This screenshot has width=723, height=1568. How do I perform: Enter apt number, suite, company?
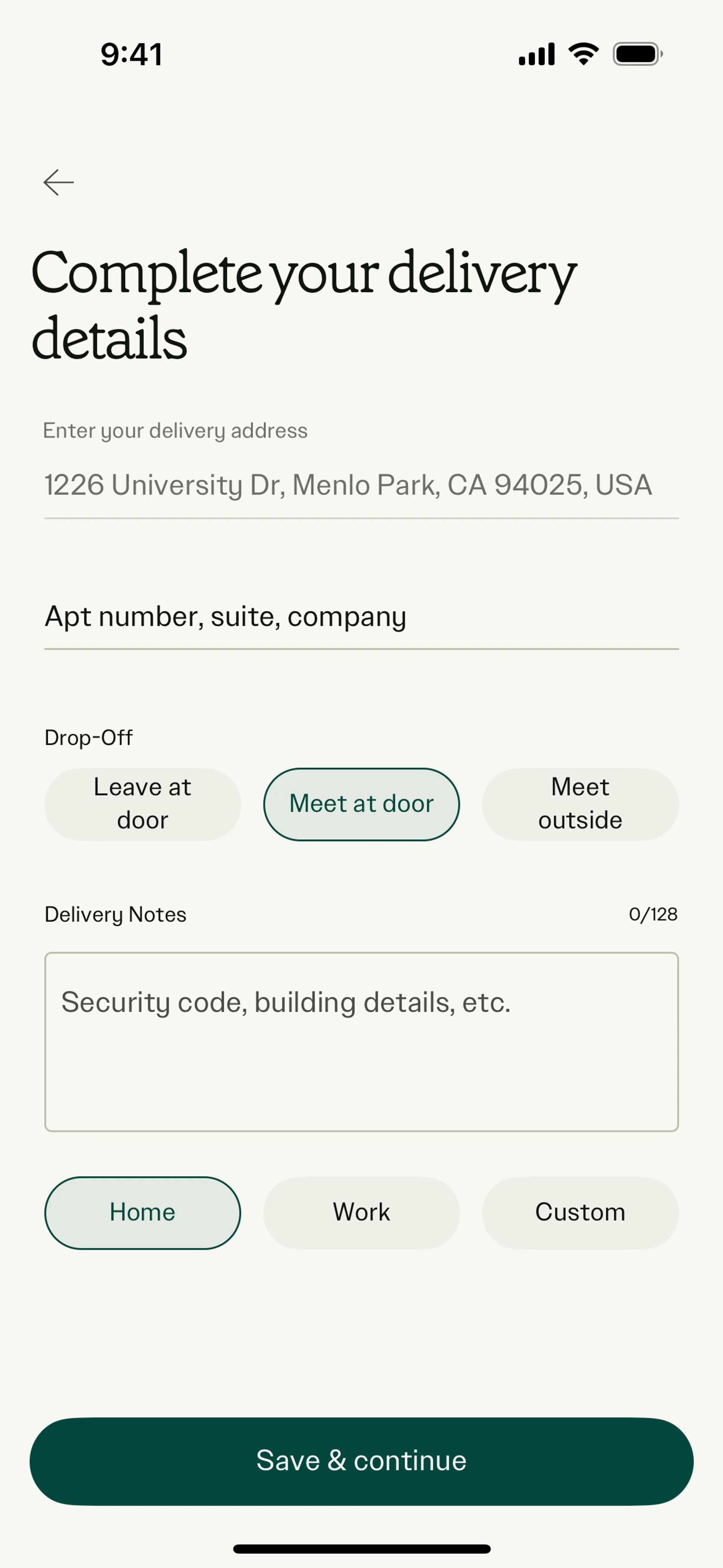pyautogui.click(x=360, y=617)
